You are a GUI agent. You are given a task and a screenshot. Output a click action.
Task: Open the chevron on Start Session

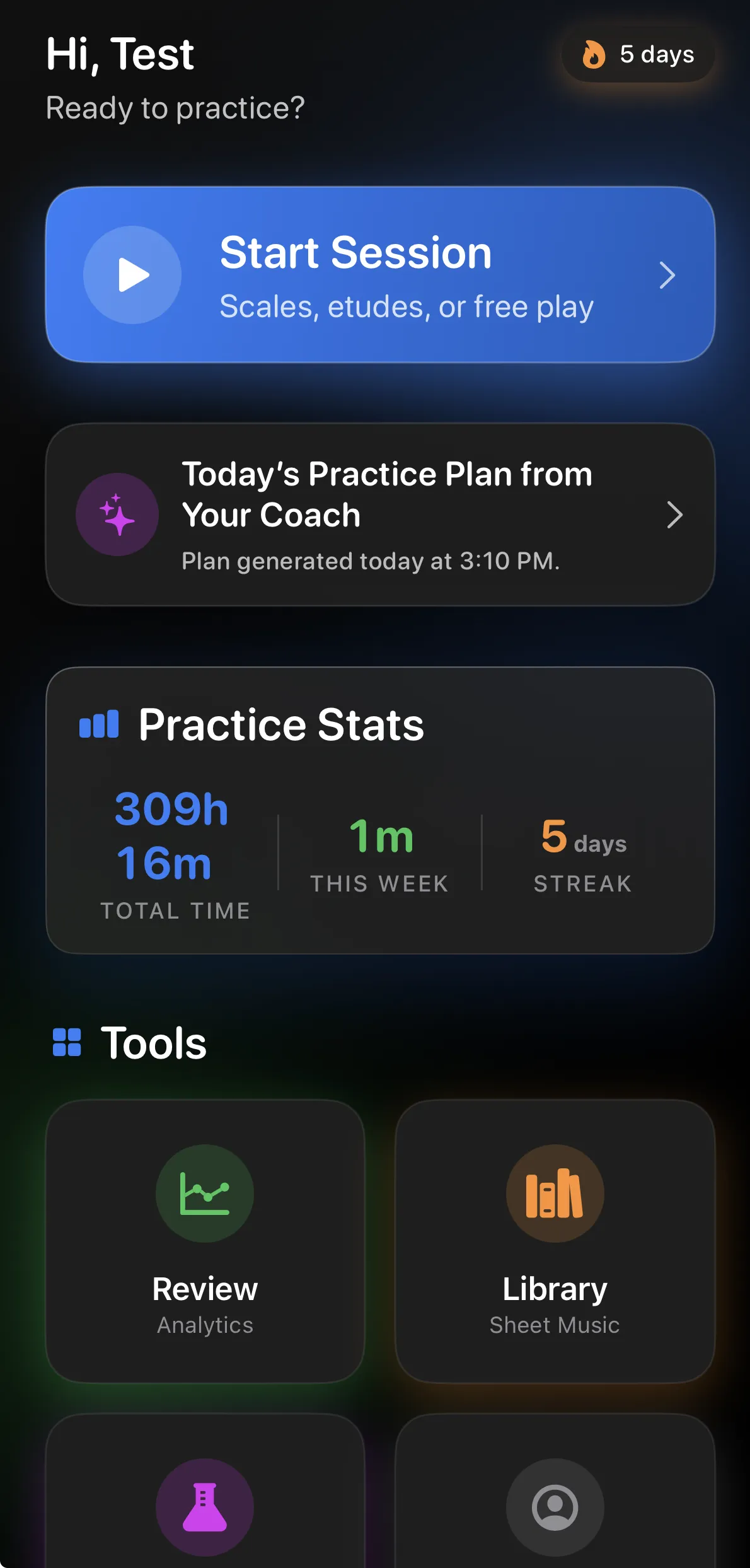(x=667, y=275)
